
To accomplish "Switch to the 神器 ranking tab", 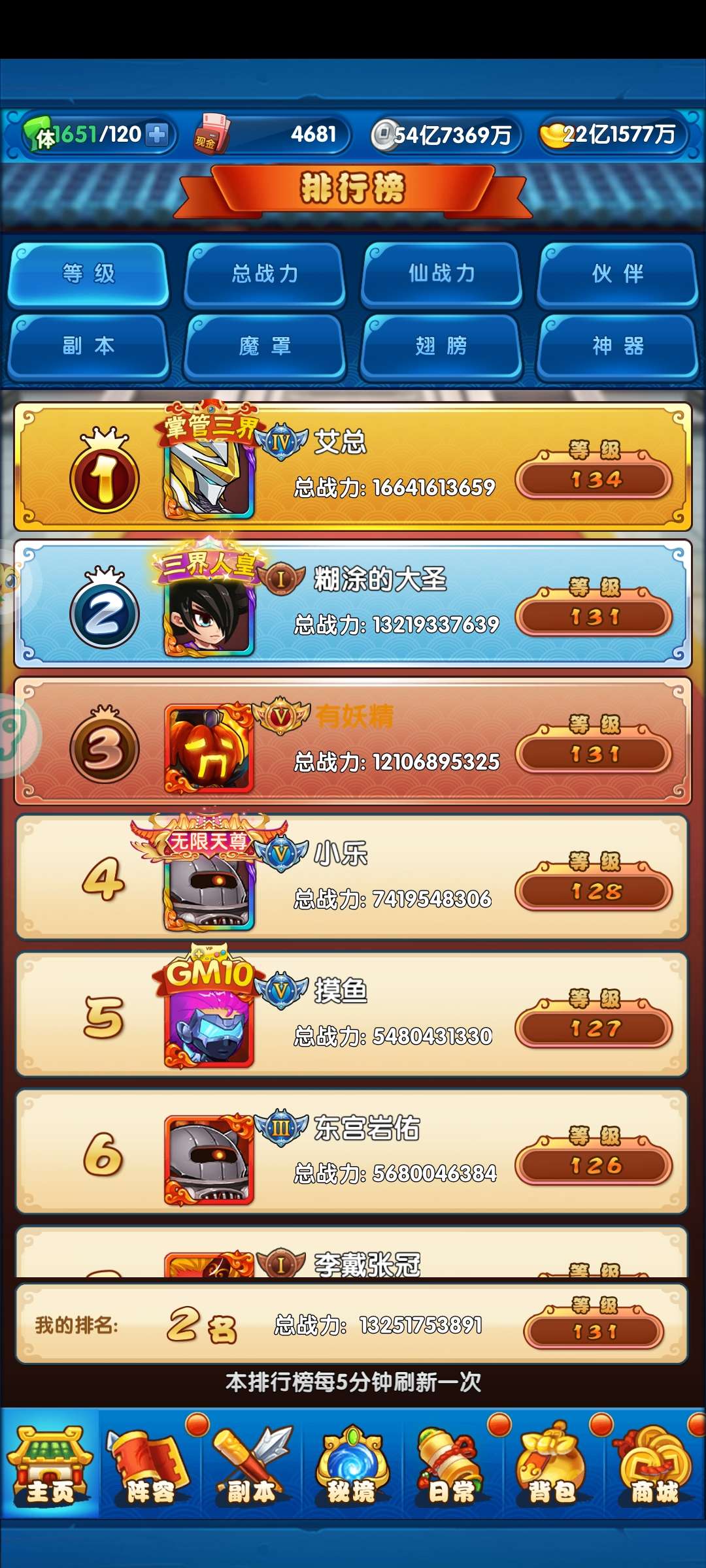I will (x=617, y=346).
